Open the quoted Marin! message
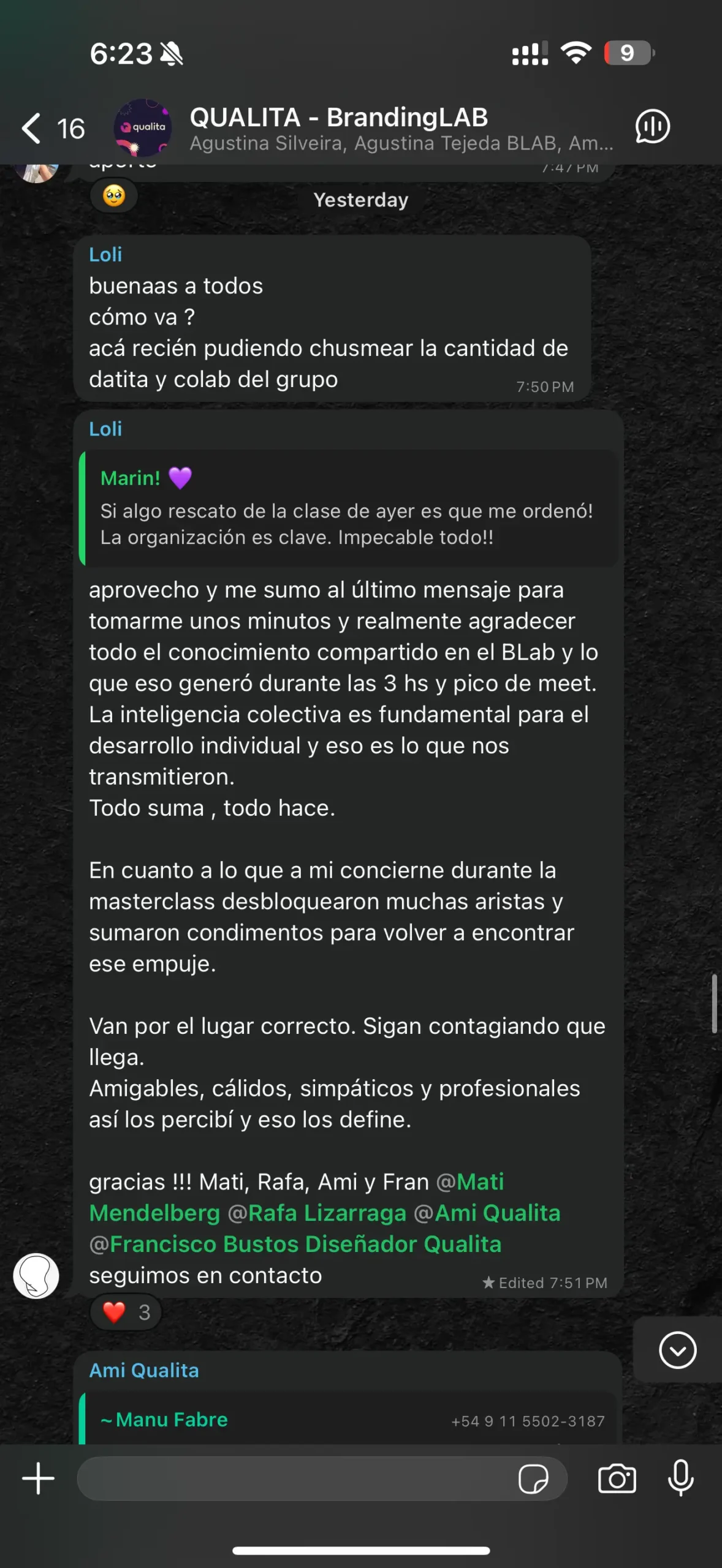Viewport: 722px width, 1568px height. (349, 508)
